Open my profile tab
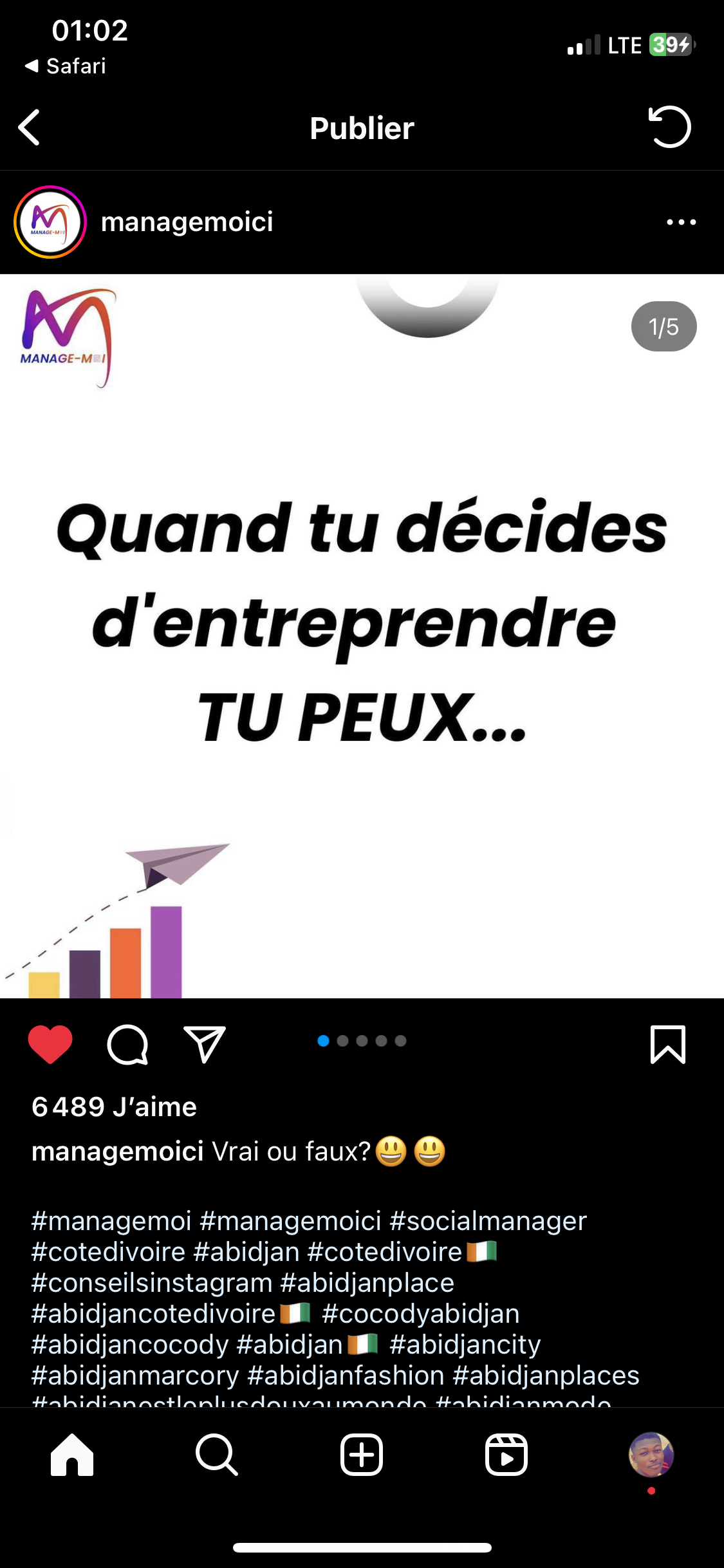724x1568 pixels. 651,1455
